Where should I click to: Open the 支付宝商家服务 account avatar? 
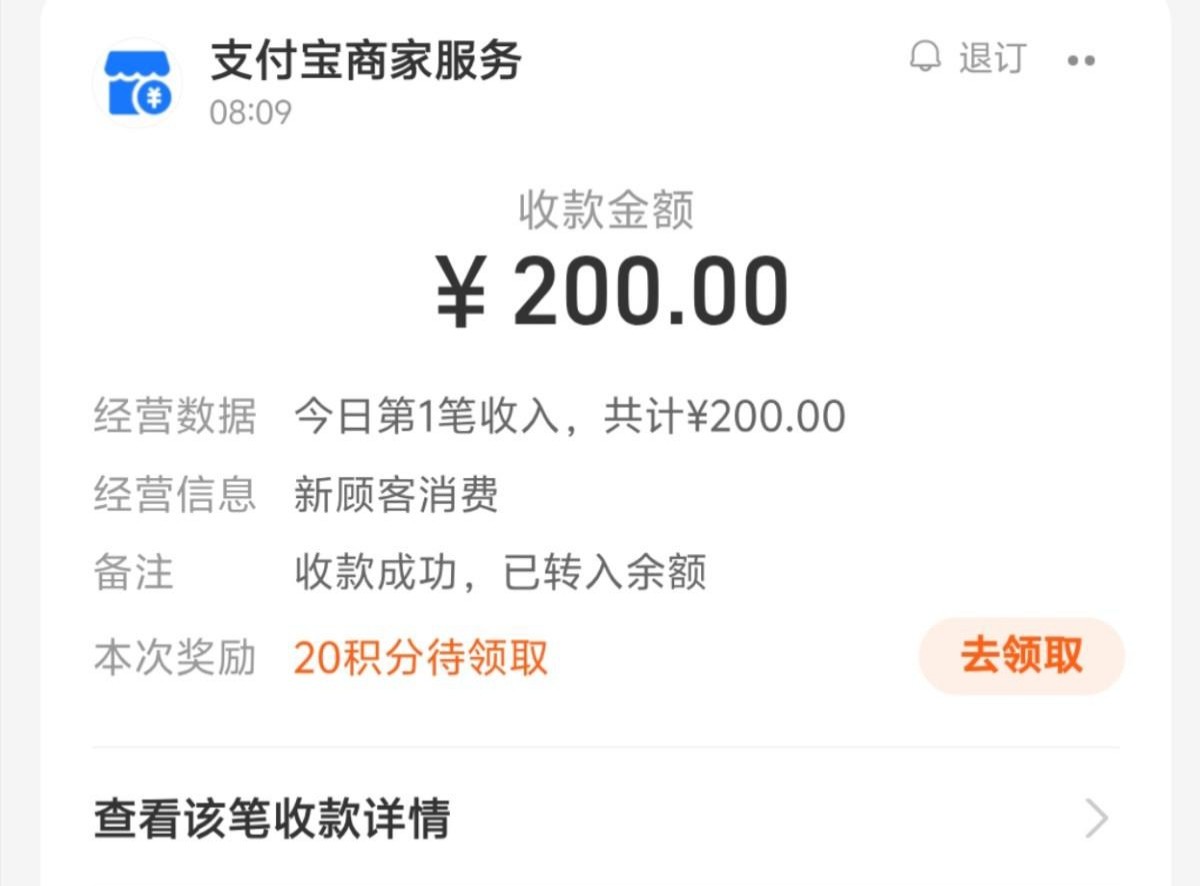click(138, 83)
